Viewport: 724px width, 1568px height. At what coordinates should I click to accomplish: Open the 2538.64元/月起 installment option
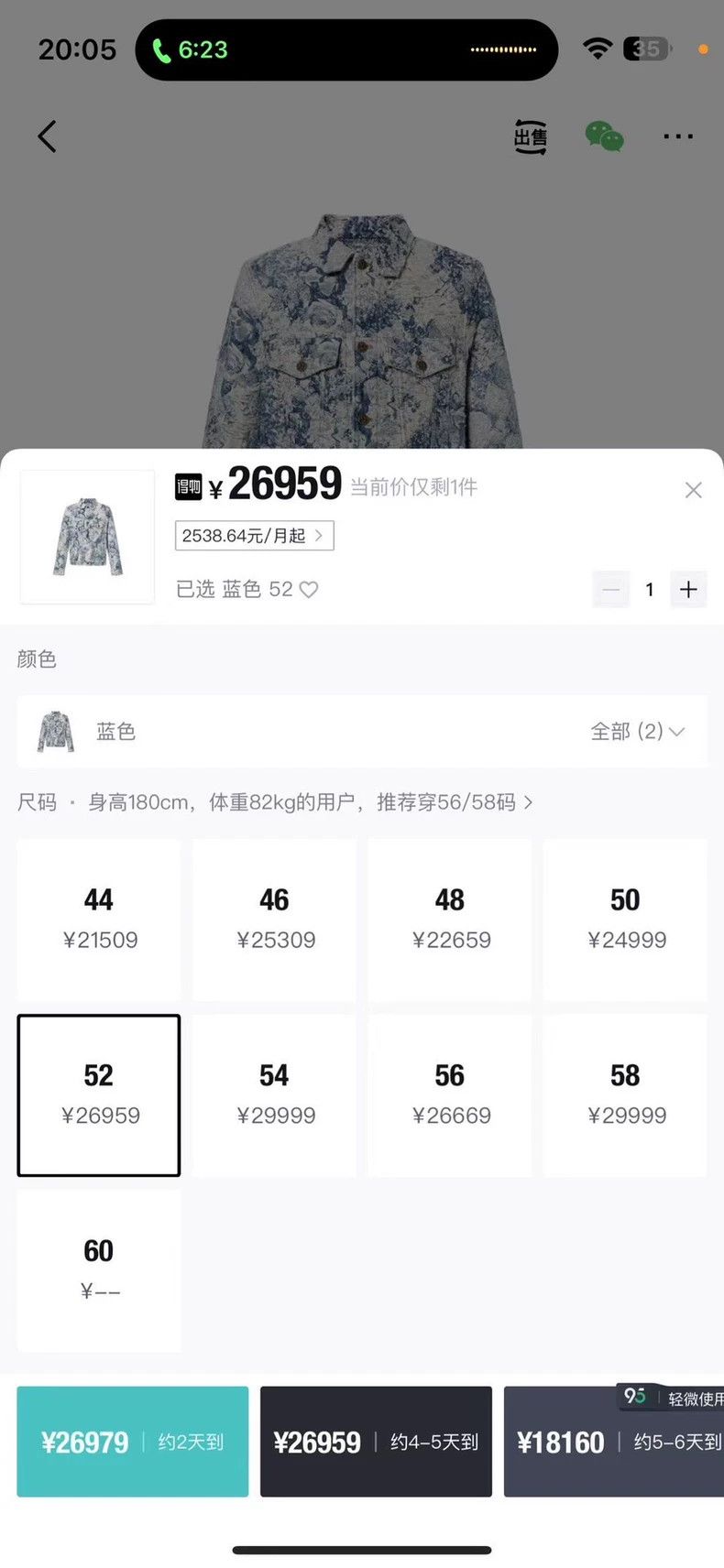pyautogui.click(x=254, y=536)
